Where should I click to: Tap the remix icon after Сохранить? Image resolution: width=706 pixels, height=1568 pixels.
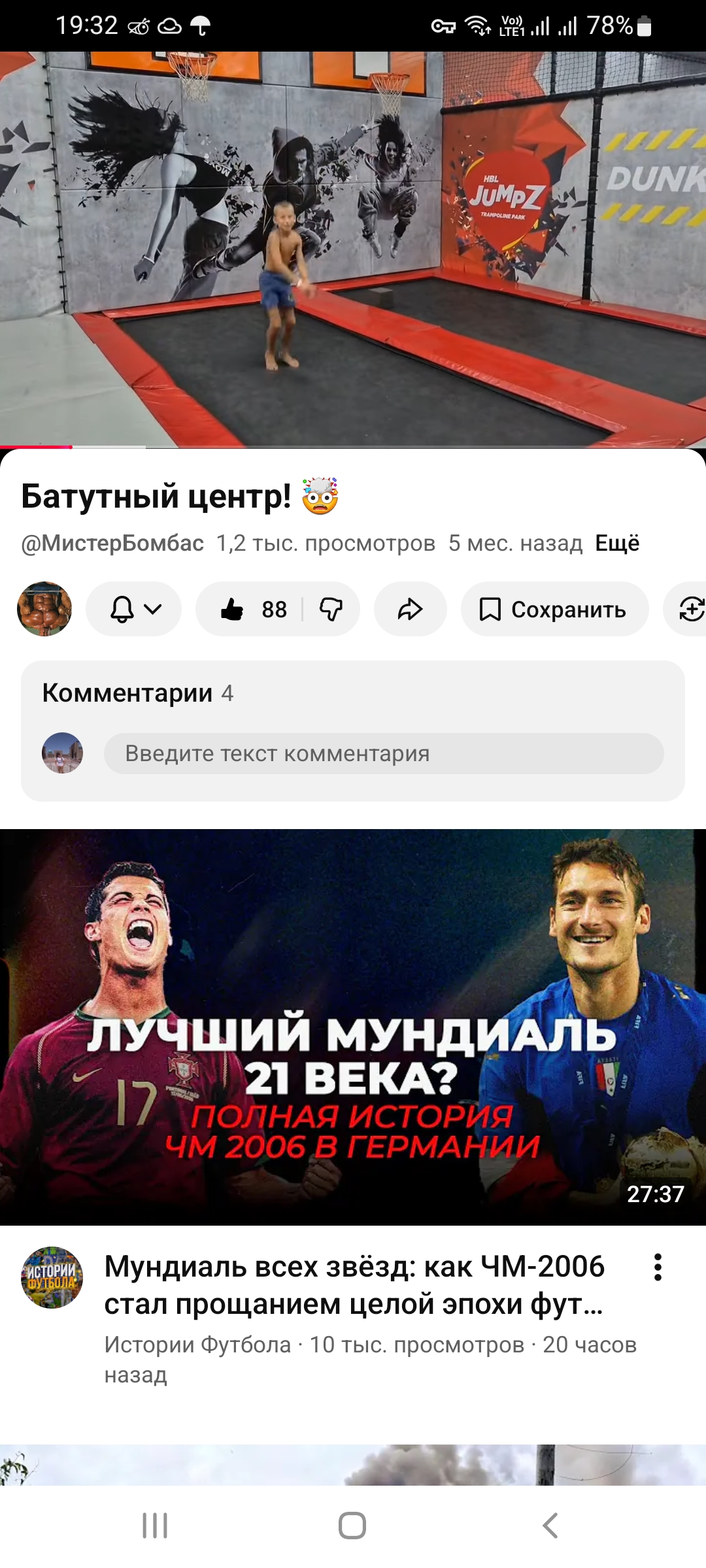(690, 610)
